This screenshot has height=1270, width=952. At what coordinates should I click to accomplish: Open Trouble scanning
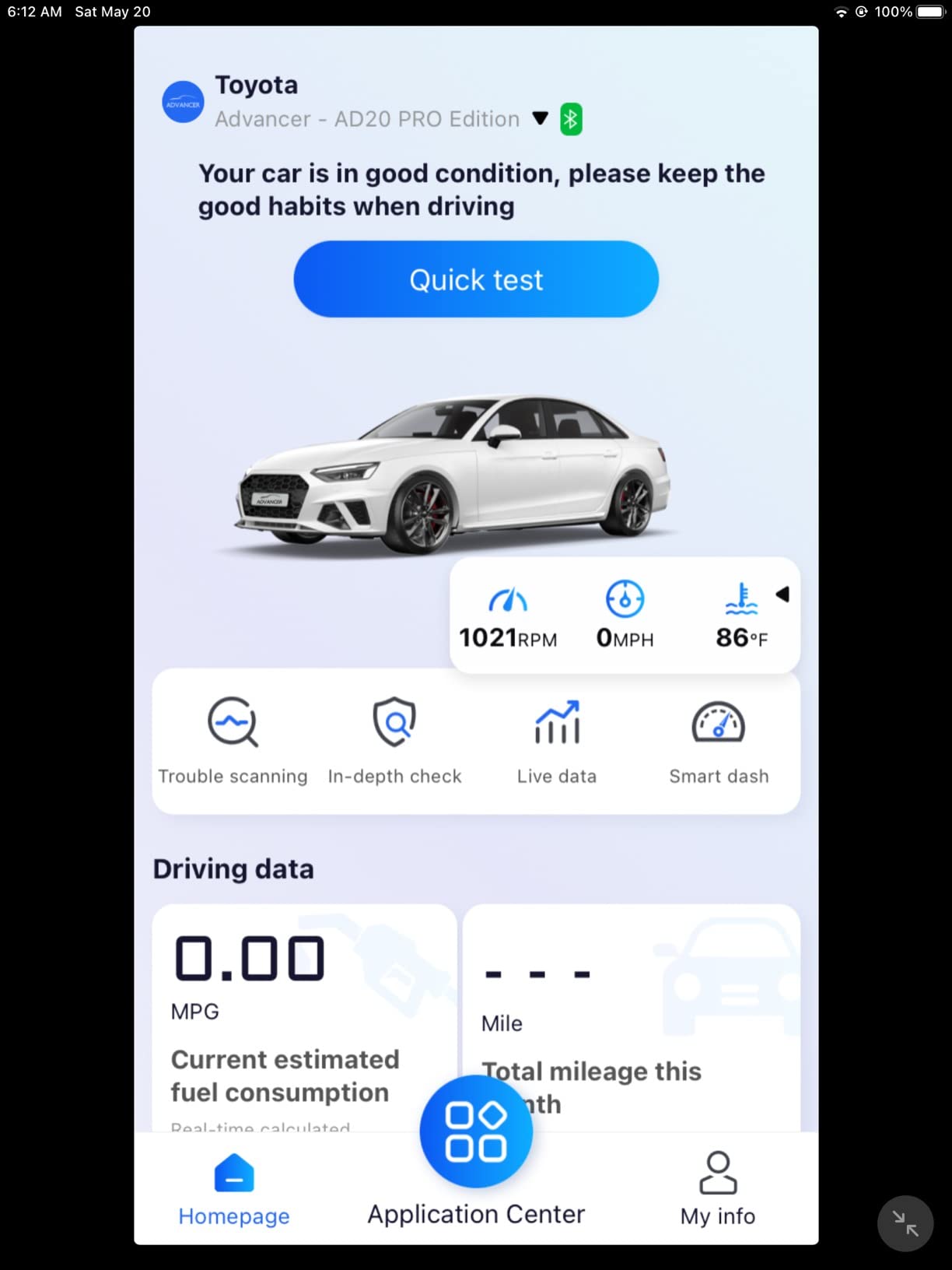coord(233,740)
